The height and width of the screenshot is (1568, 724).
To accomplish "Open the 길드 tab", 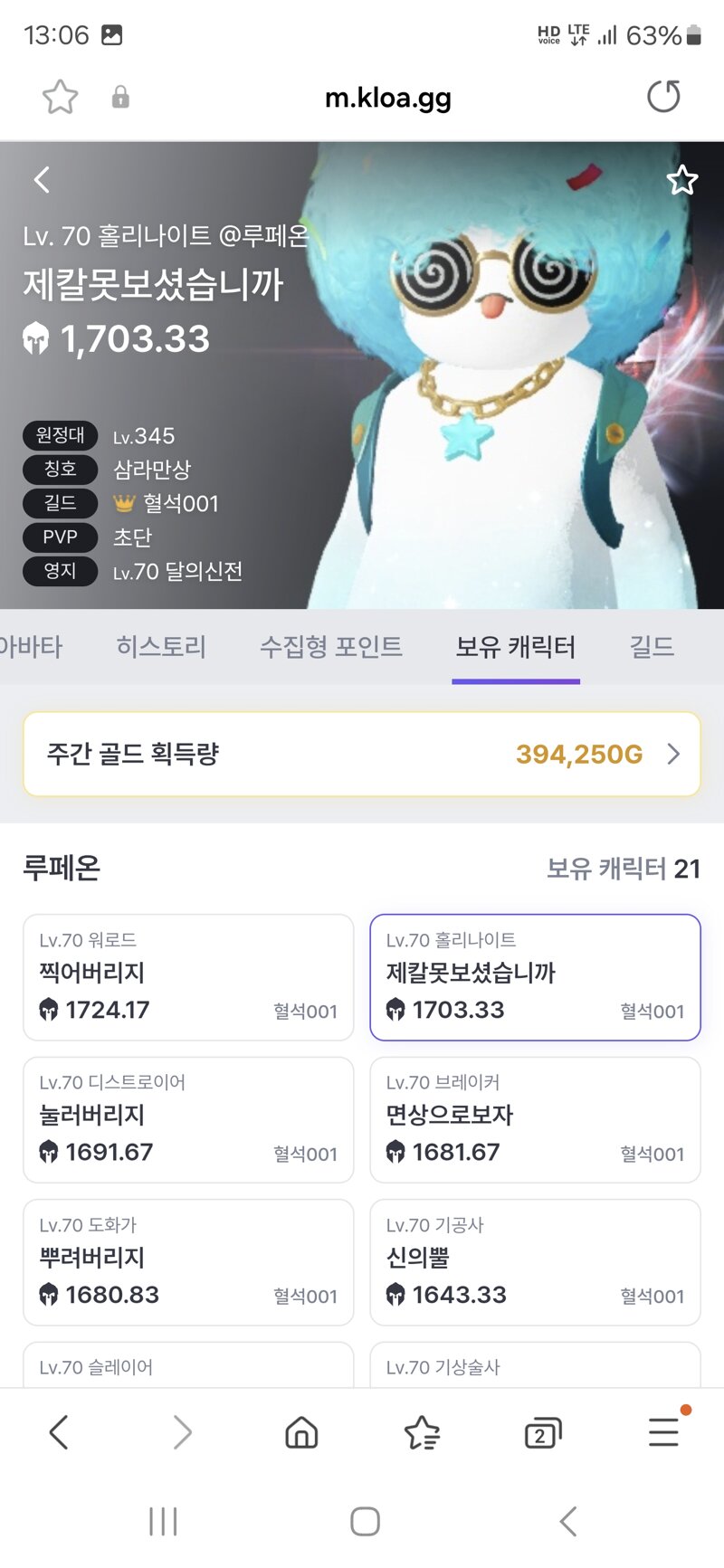I will pyautogui.click(x=652, y=647).
